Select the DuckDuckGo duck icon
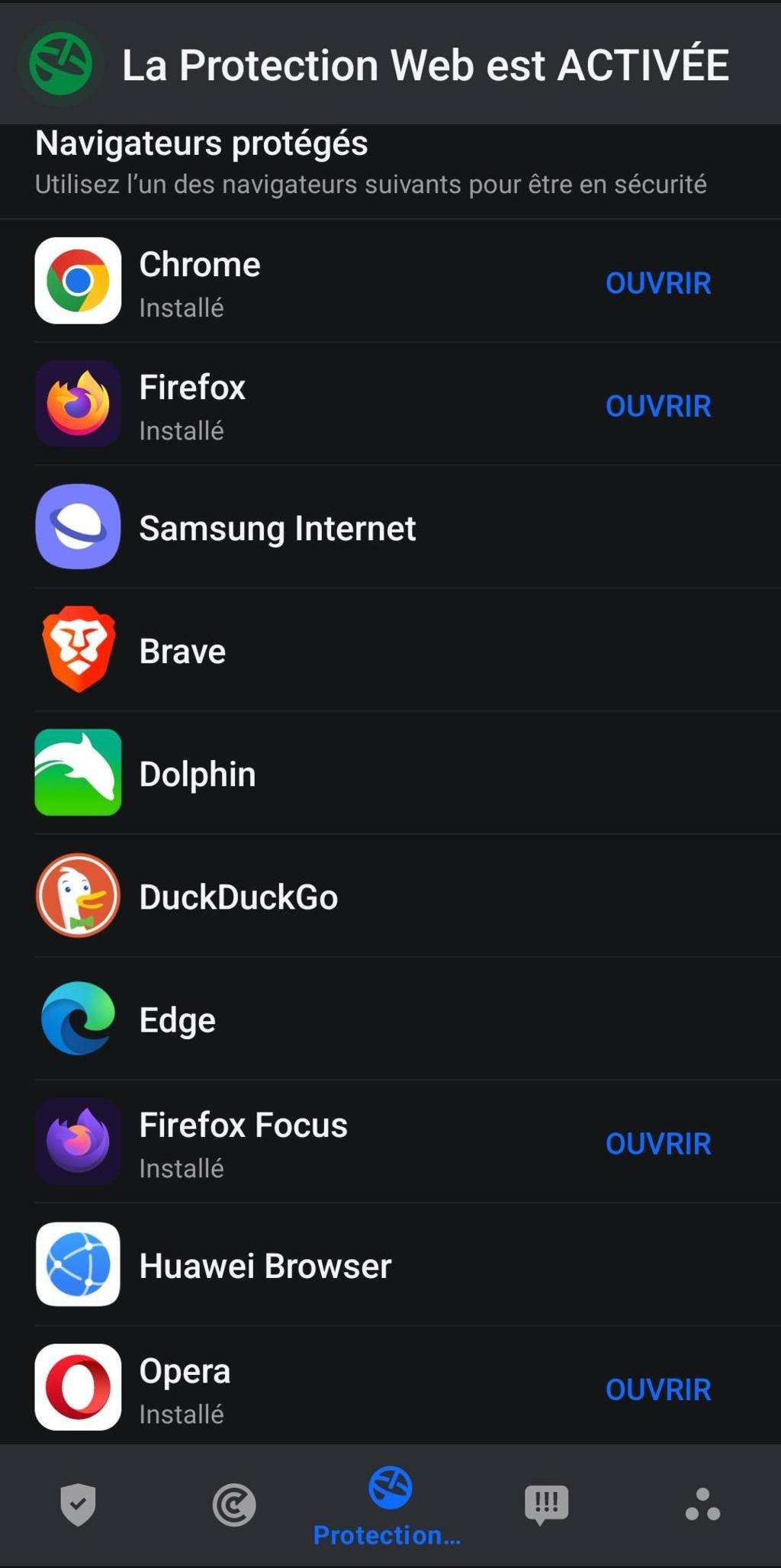 [77, 896]
